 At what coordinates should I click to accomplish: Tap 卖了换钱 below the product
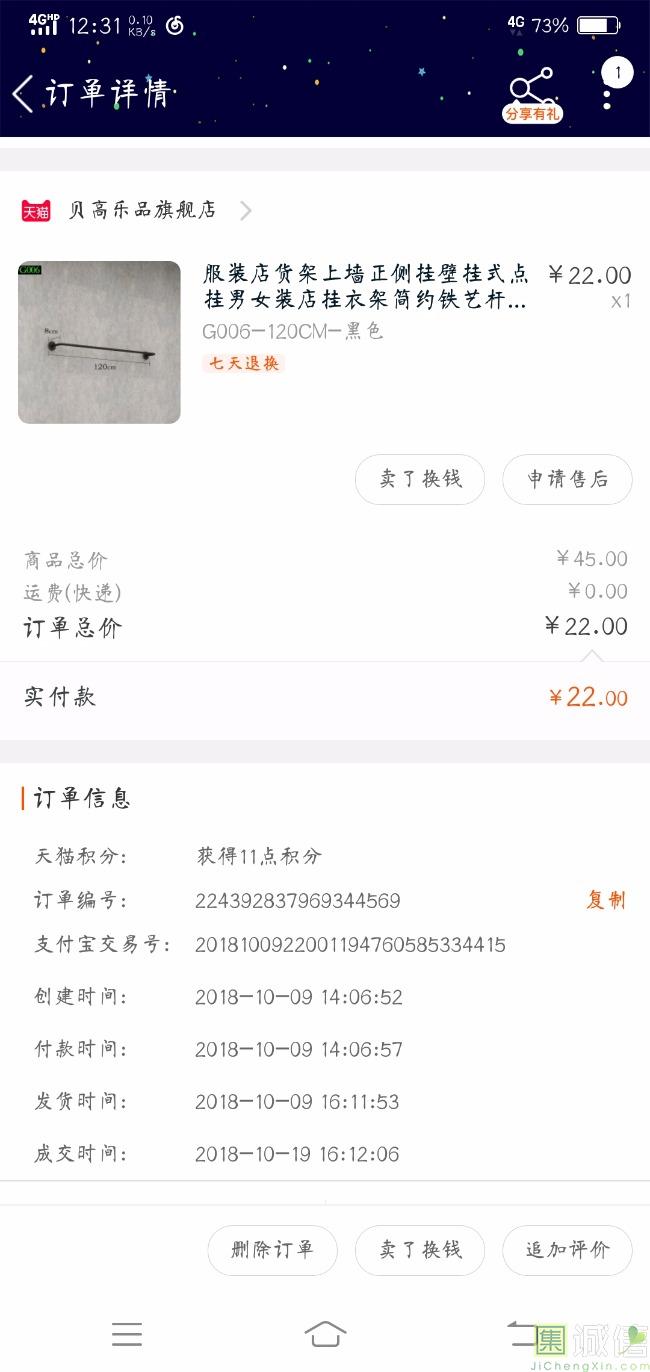coord(420,479)
